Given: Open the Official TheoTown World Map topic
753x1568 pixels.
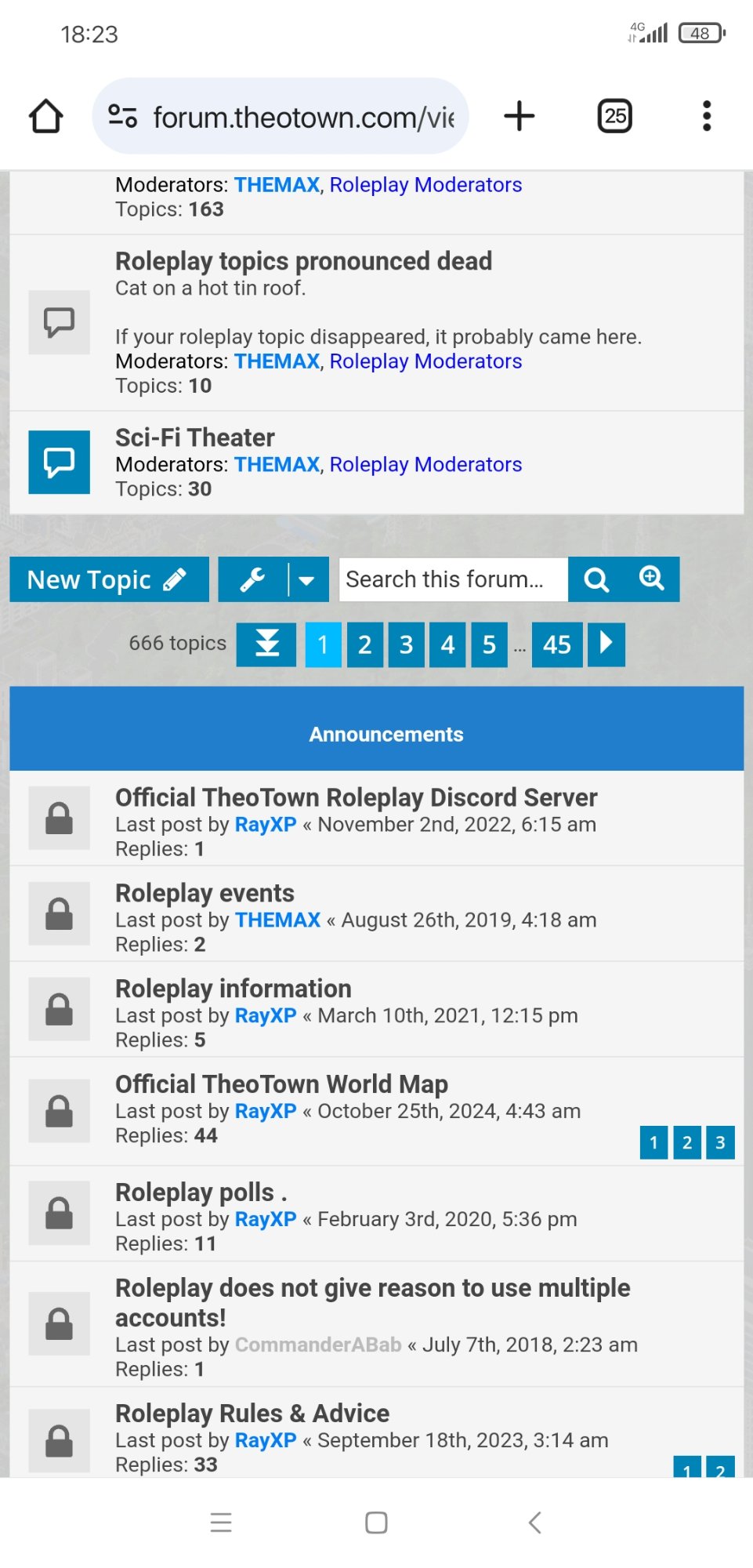Looking at the screenshot, I should [x=281, y=1084].
